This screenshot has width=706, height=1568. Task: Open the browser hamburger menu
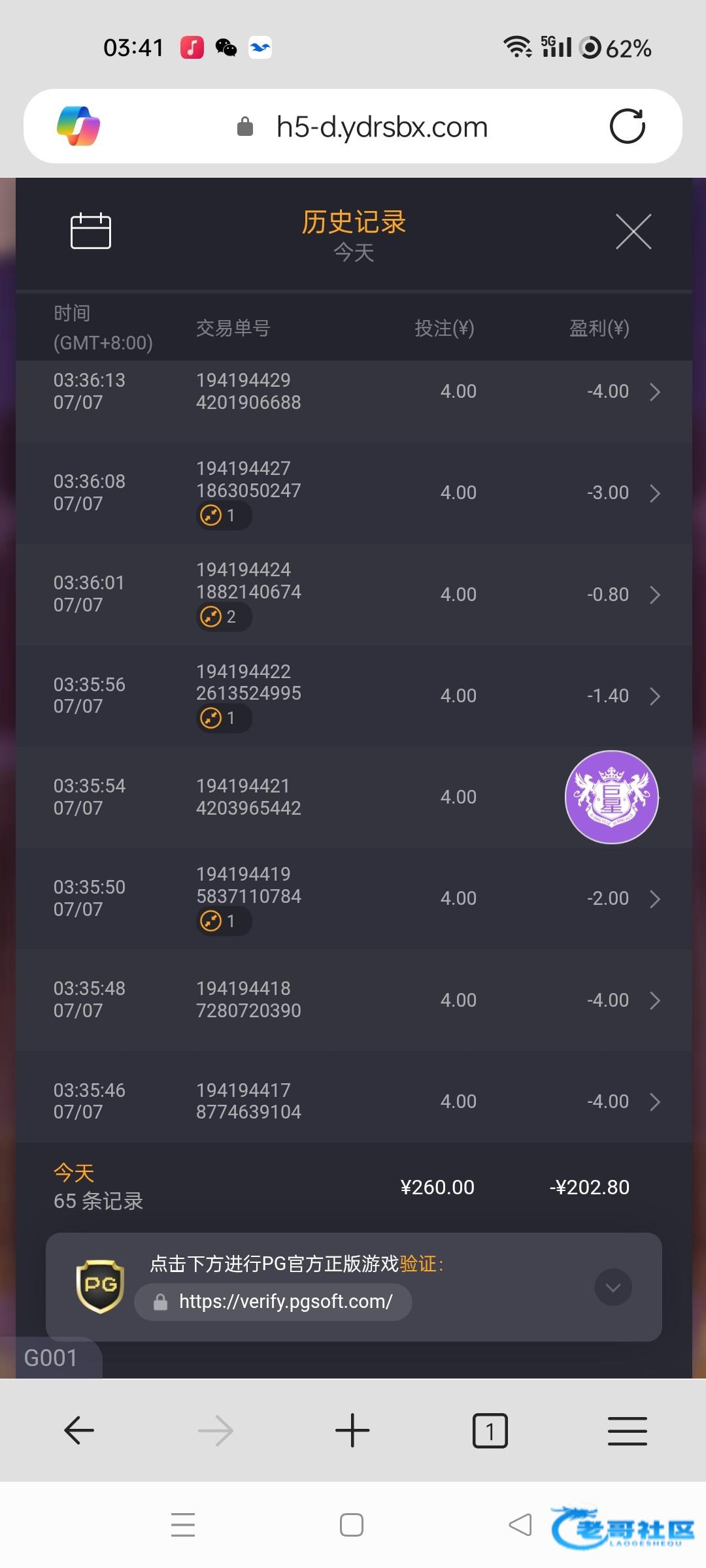tap(628, 1431)
